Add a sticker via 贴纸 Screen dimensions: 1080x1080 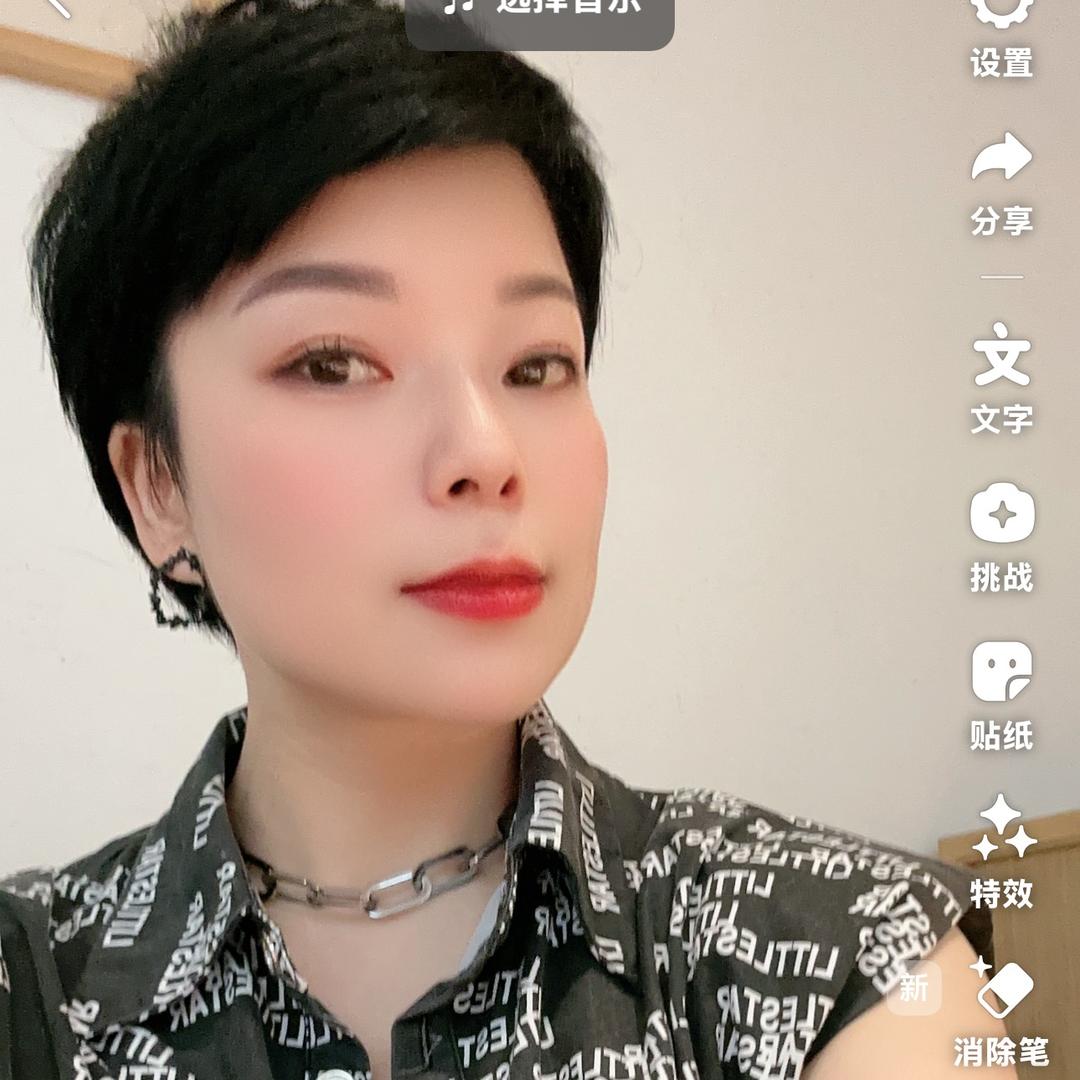coord(1001,694)
